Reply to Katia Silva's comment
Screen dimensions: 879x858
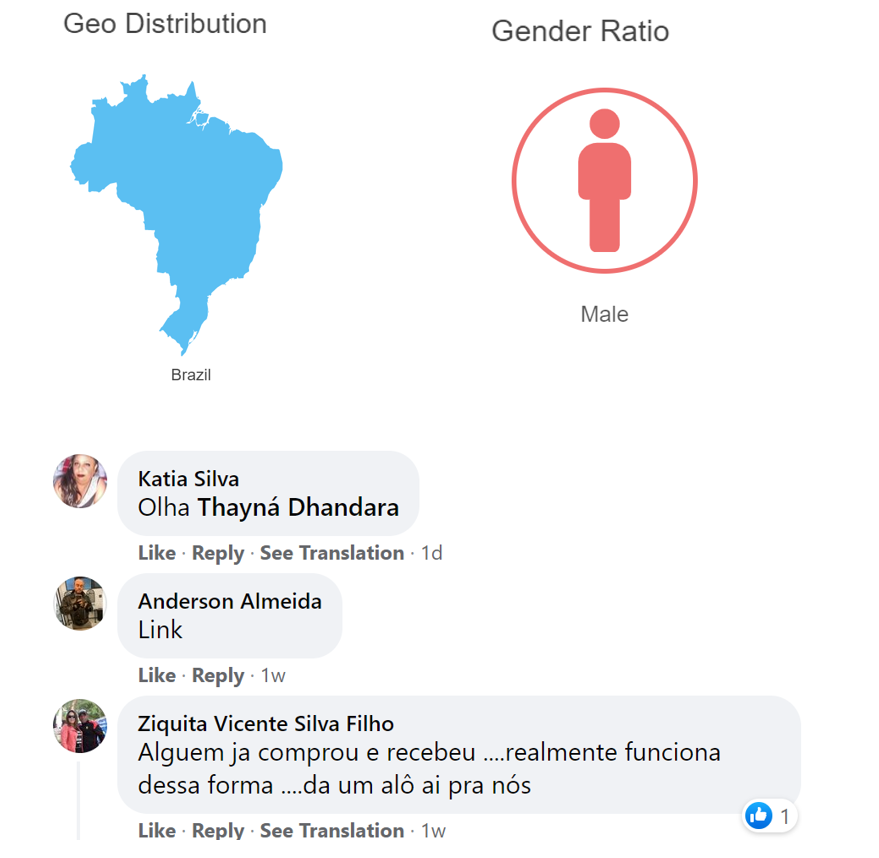(x=218, y=553)
